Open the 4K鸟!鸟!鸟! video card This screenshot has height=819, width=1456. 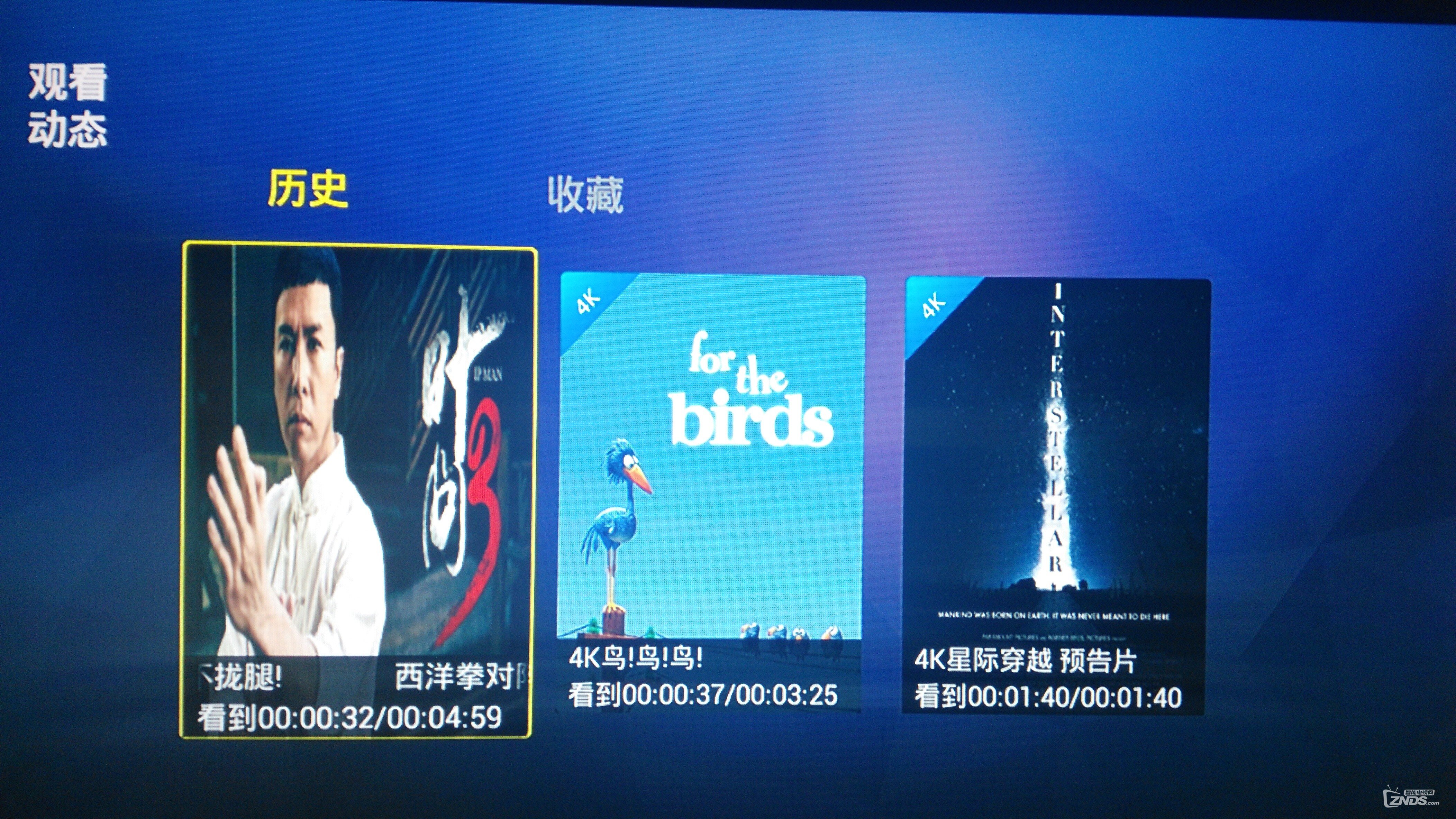pos(711,493)
